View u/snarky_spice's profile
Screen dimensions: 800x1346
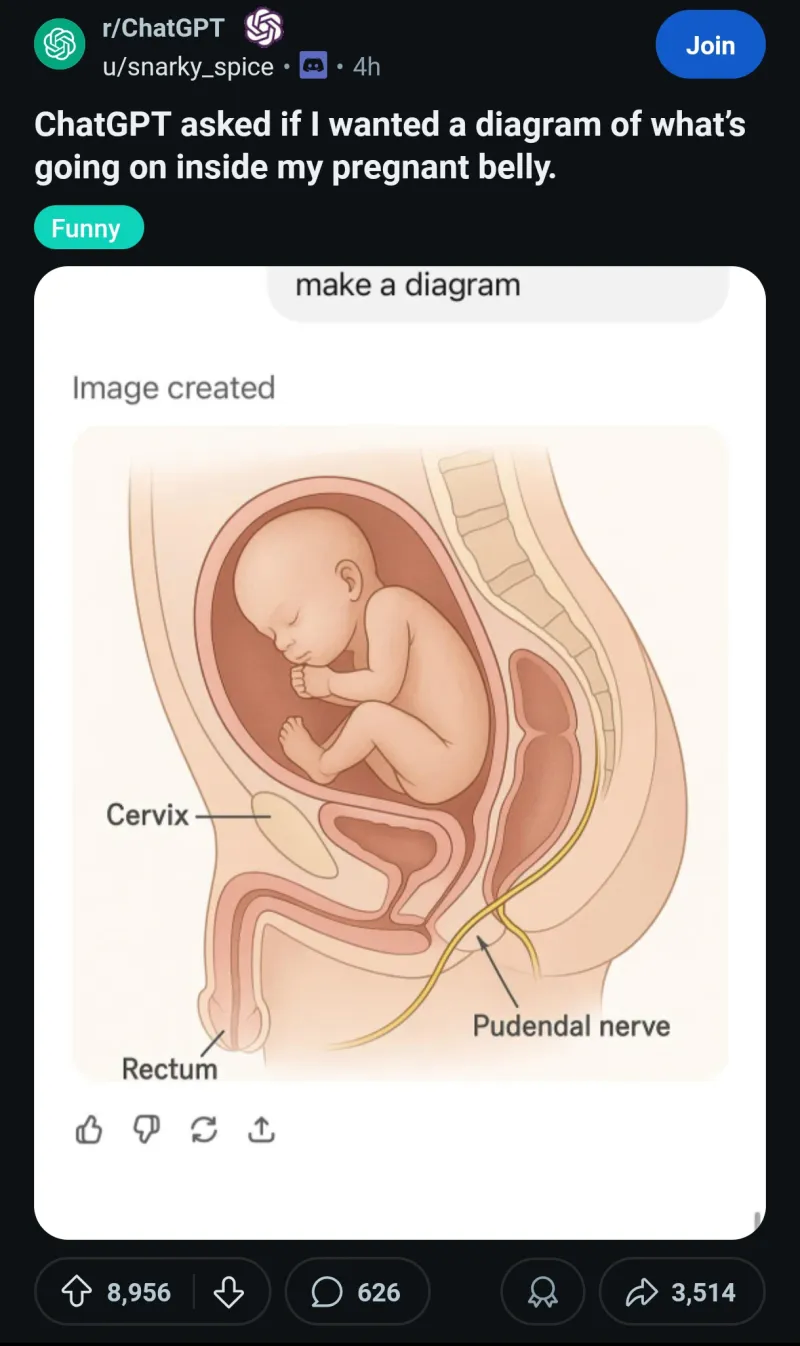pos(188,67)
